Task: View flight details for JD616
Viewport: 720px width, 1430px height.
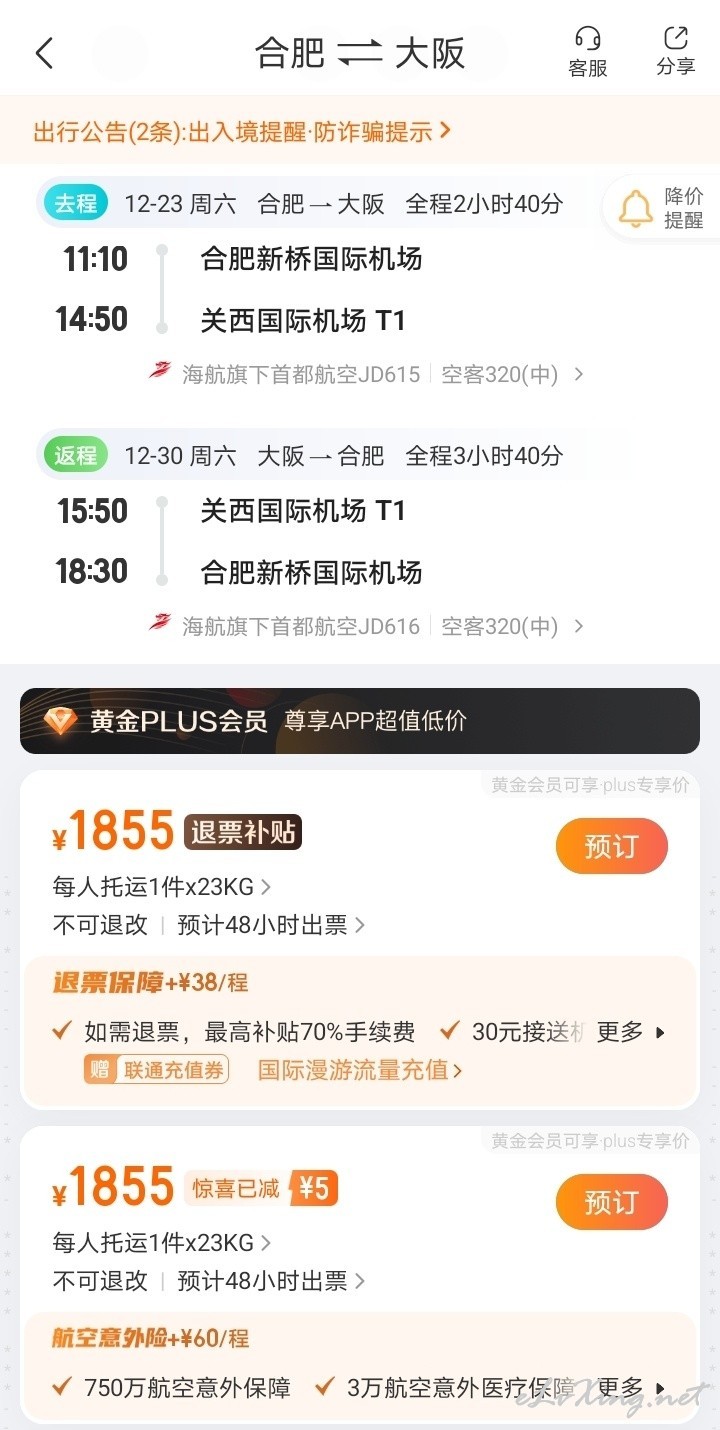Action: coord(366,627)
